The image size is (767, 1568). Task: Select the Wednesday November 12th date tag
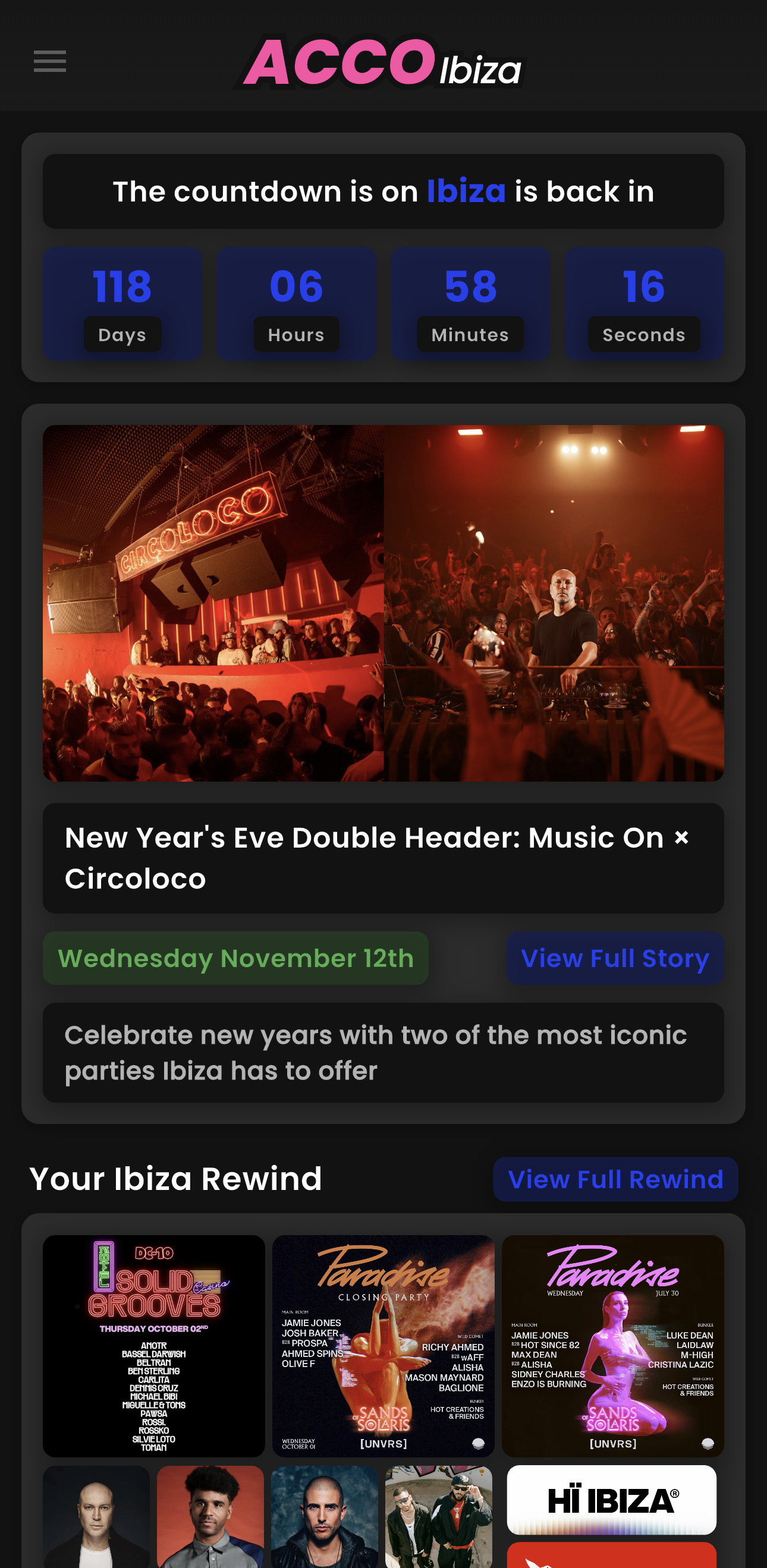click(x=235, y=958)
